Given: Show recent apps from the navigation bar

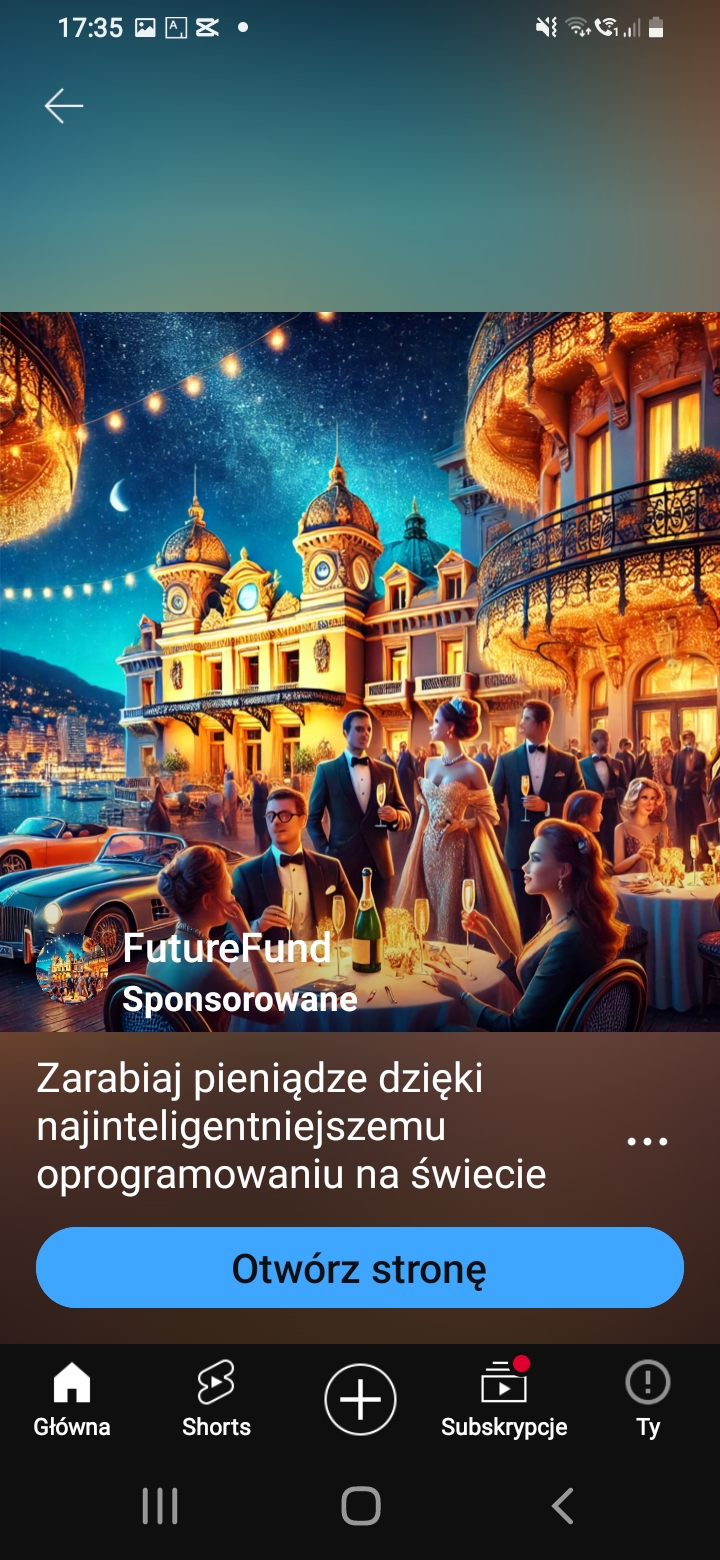Looking at the screenshot, I should (x=160, y=1506).
